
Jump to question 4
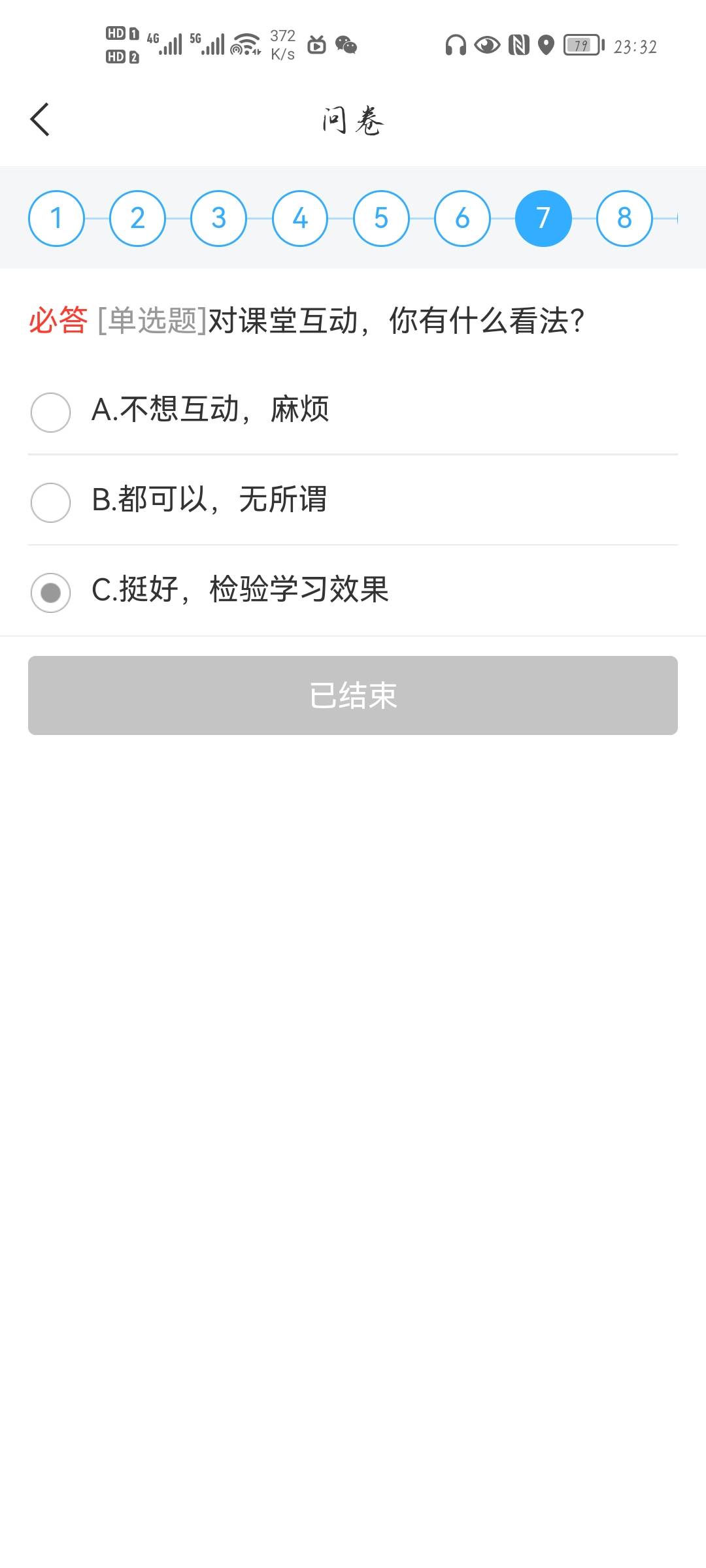(300, 218)
